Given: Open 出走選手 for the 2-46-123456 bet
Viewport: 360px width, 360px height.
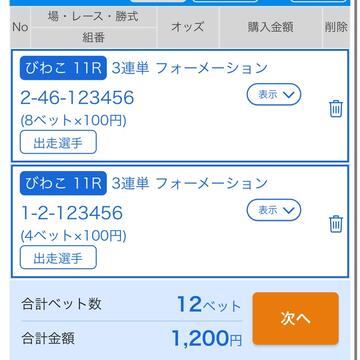Looking at the screenshot, I should click(58, 142).
